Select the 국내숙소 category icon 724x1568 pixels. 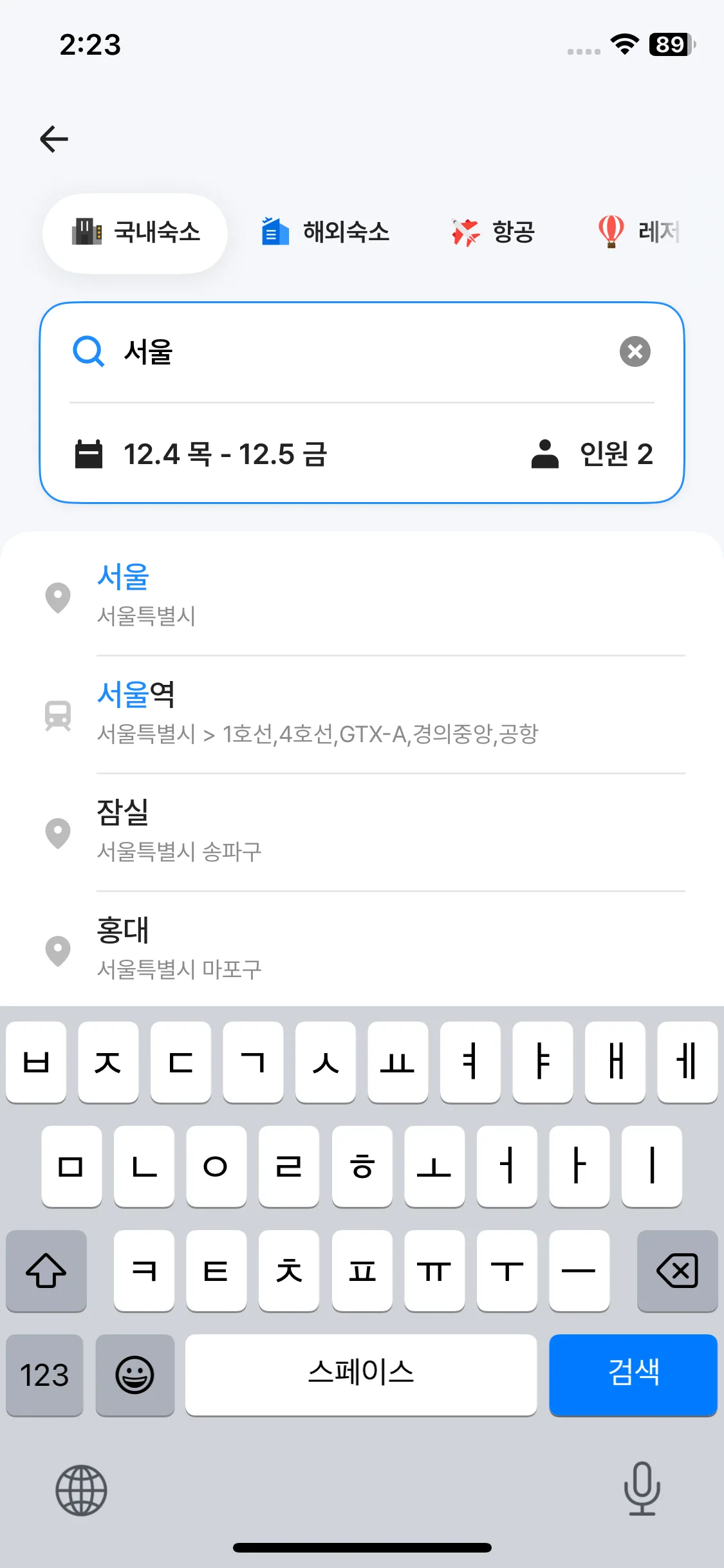(x=88, y=232)
